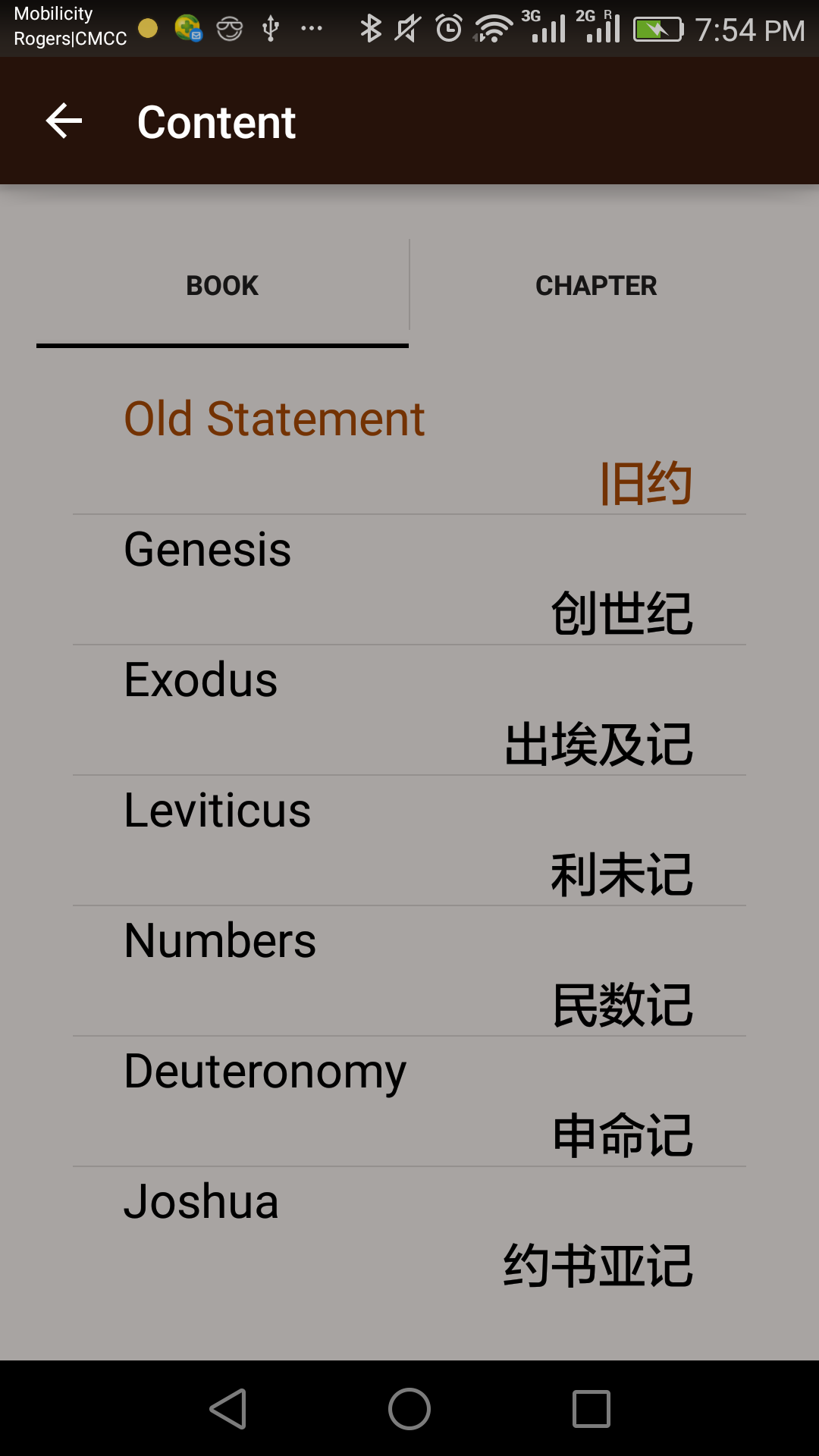Tap the system home button
The width and height of the screenshot is (819, 1456).
tap(409, 1409)
